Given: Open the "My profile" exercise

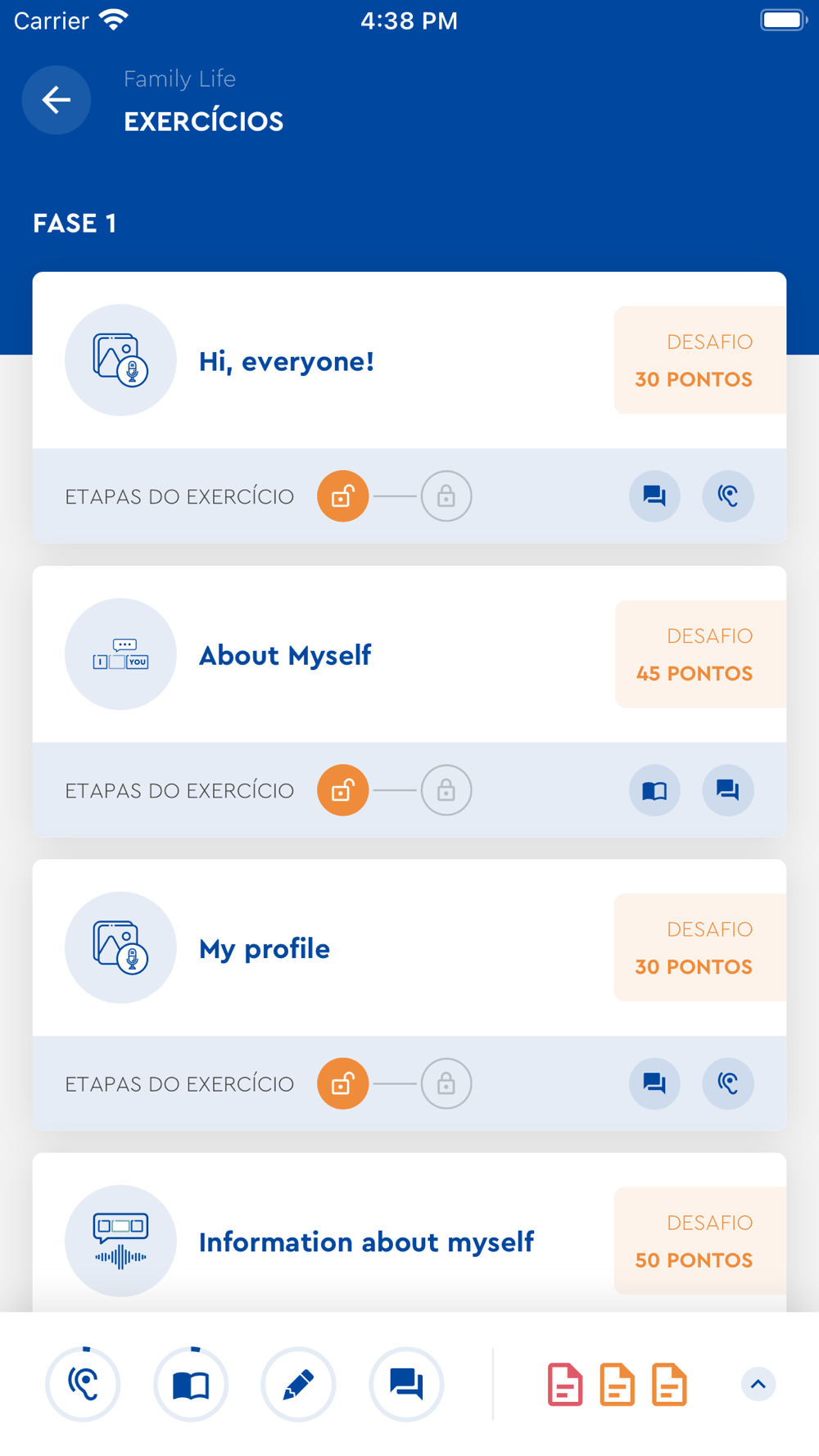Looking at the screenshot, I should [409, 947].
